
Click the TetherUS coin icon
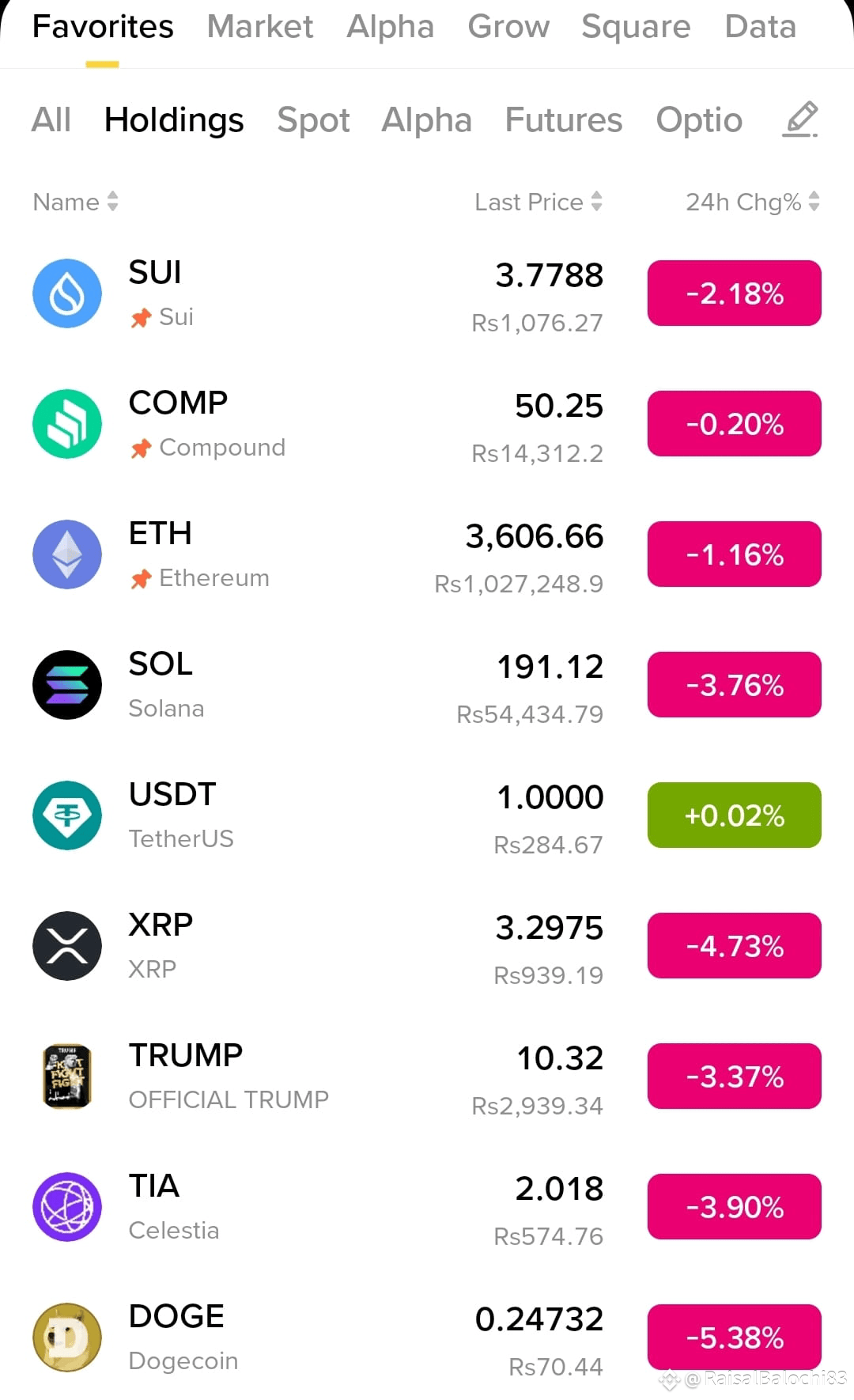[66, 815]
